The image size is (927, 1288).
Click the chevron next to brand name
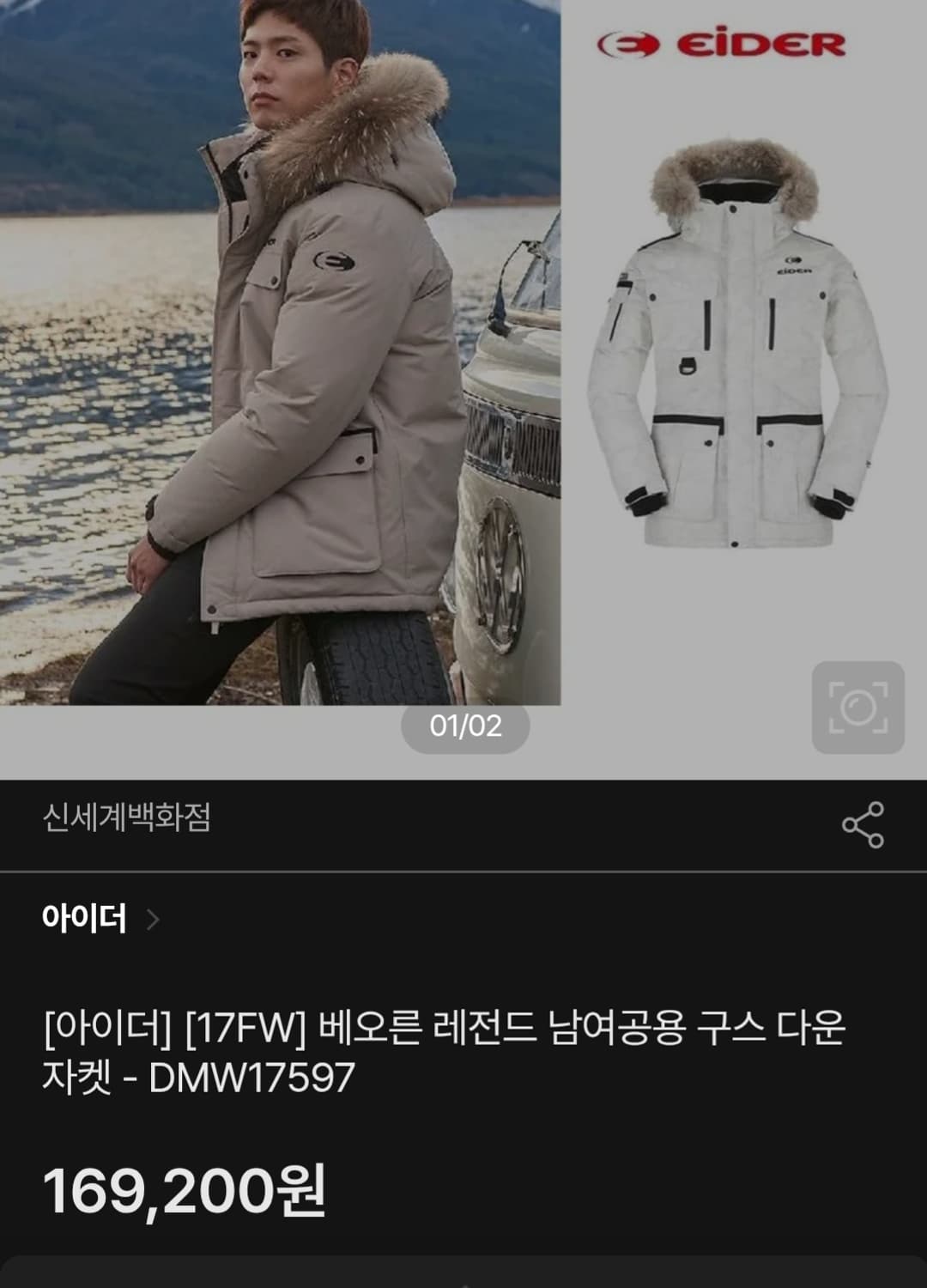tap(153, 920)
